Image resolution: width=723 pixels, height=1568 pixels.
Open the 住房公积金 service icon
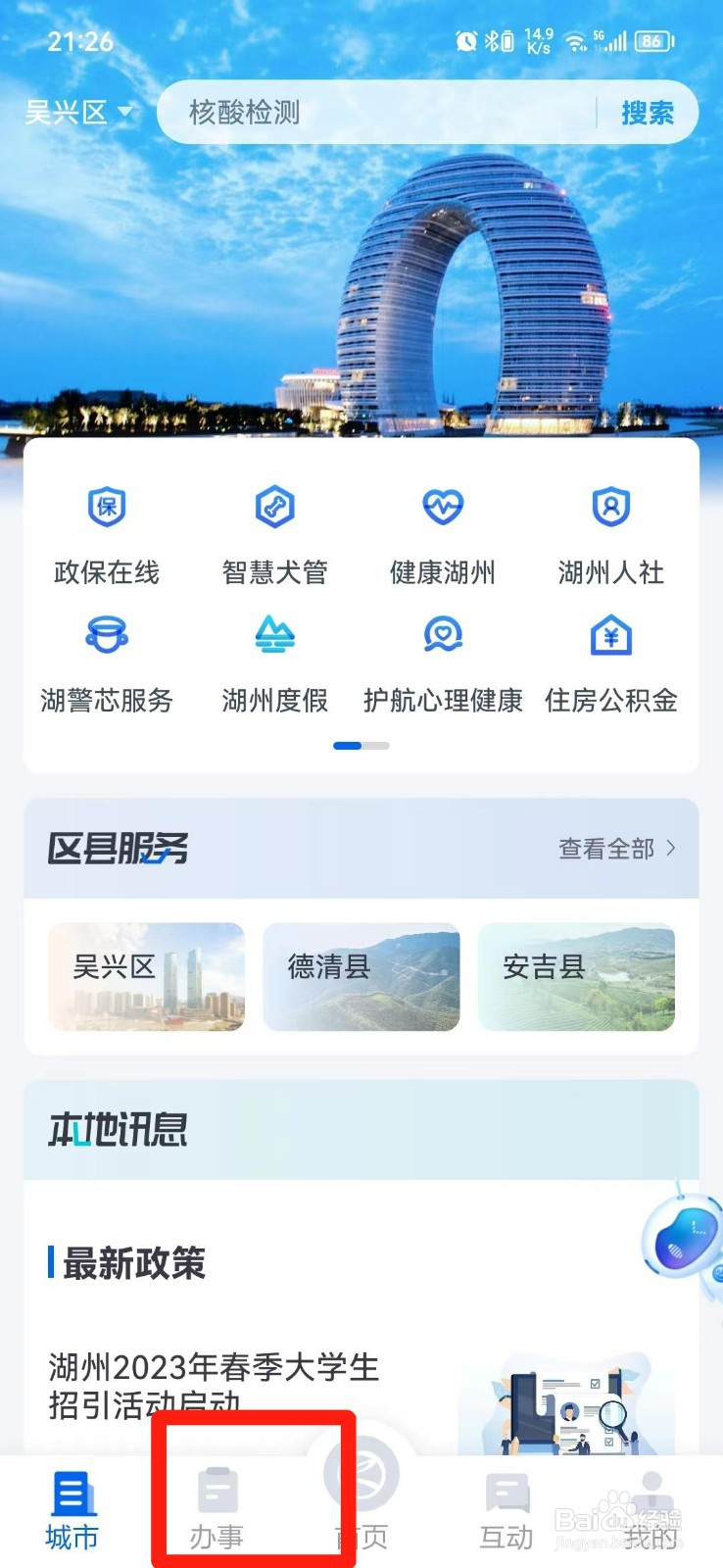(611, 659)
